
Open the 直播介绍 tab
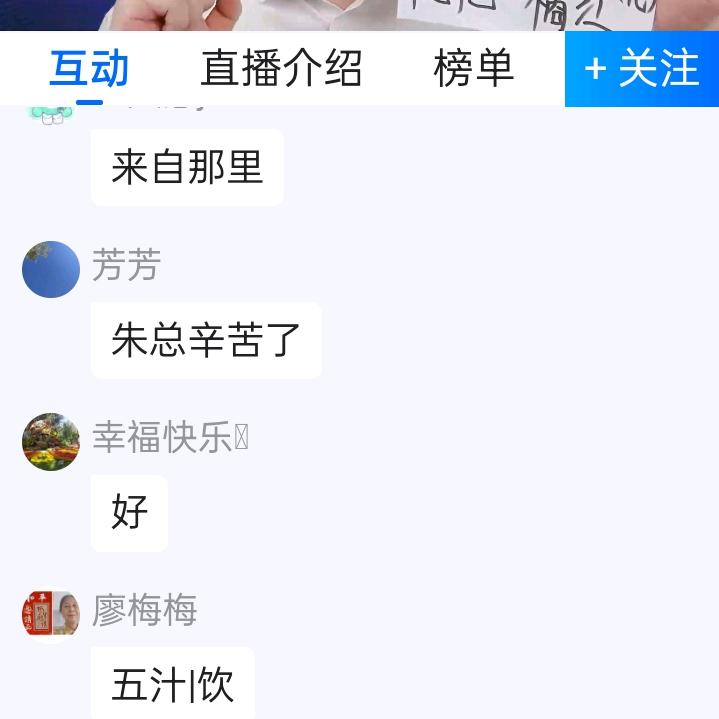pos(281,69)
